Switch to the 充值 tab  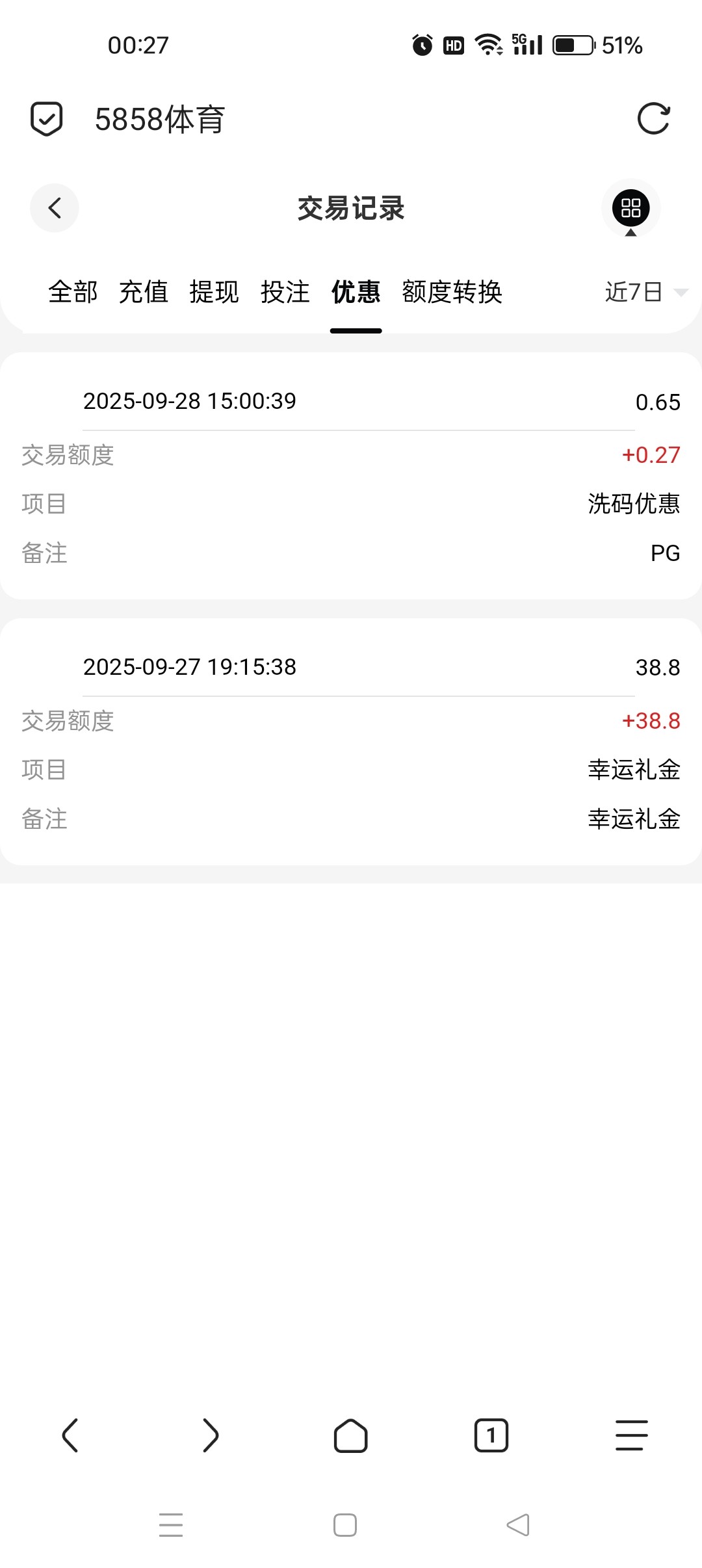pyautogui.click(x=144, y=293)
